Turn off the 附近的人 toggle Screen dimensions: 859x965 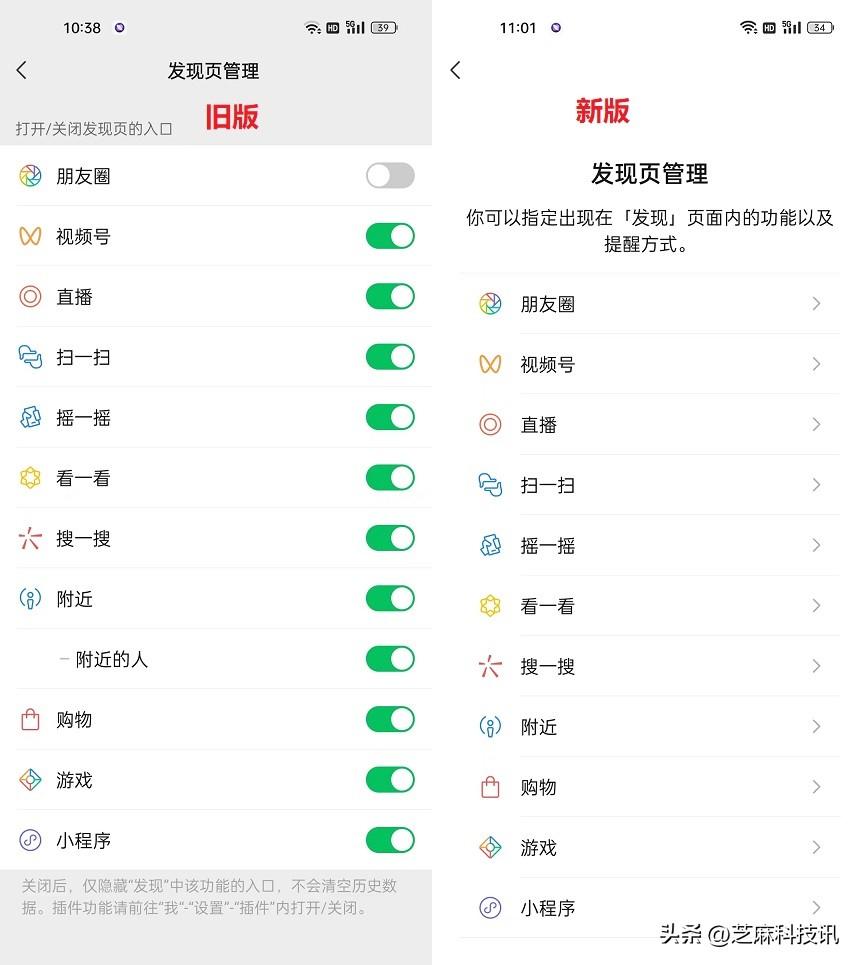[x=389, y=659]
